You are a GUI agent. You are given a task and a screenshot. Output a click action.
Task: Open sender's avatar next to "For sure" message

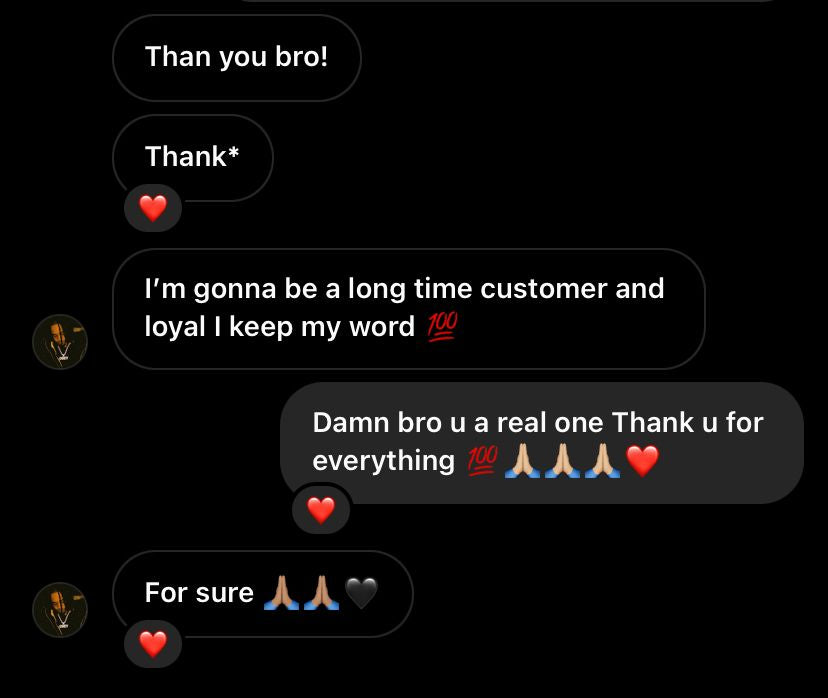pyautogui.click(x=60, y=610)
